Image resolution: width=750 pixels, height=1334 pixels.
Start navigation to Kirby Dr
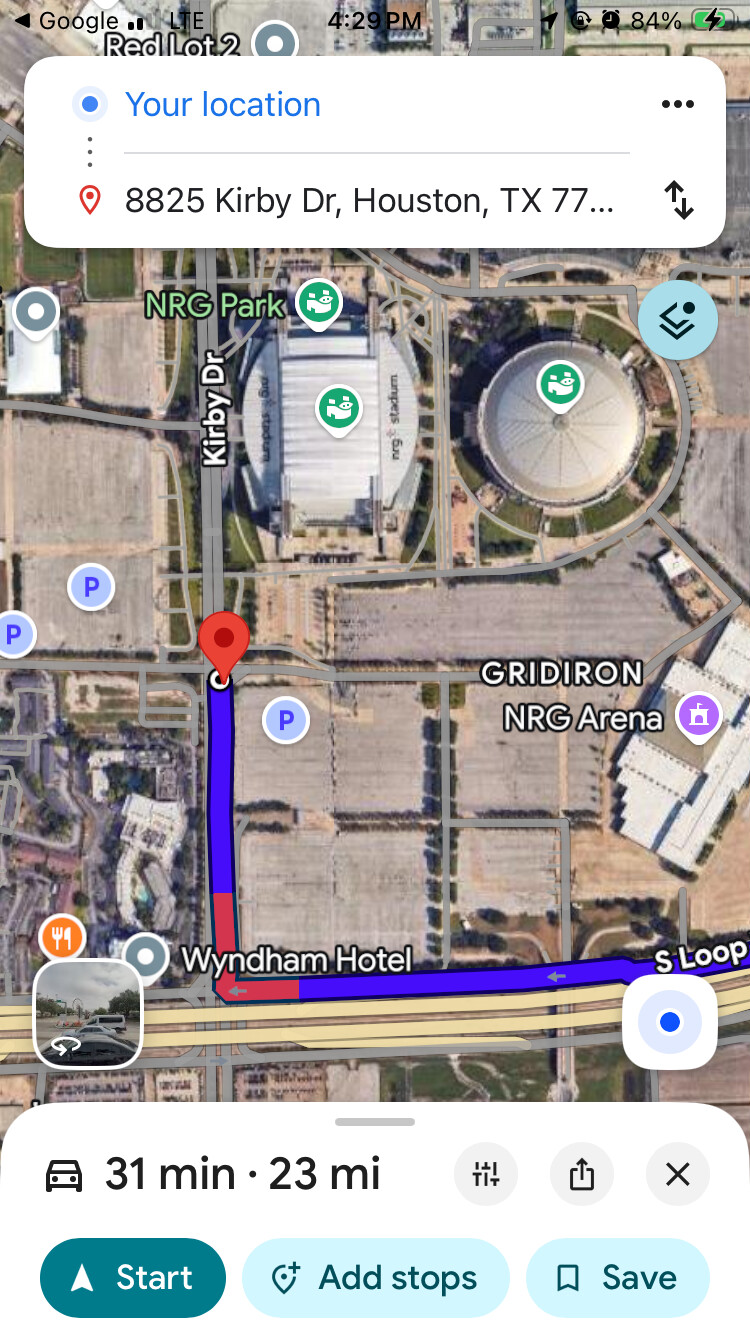tap(133, 1278)
